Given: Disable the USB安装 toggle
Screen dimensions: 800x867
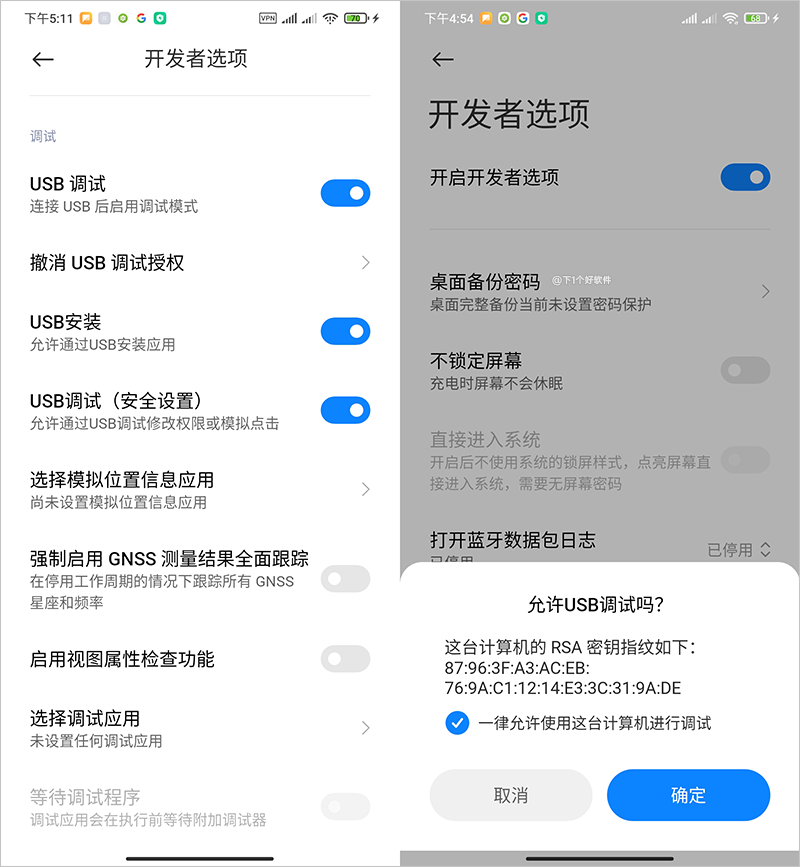Looking at the screenshot, I should 345,331.
